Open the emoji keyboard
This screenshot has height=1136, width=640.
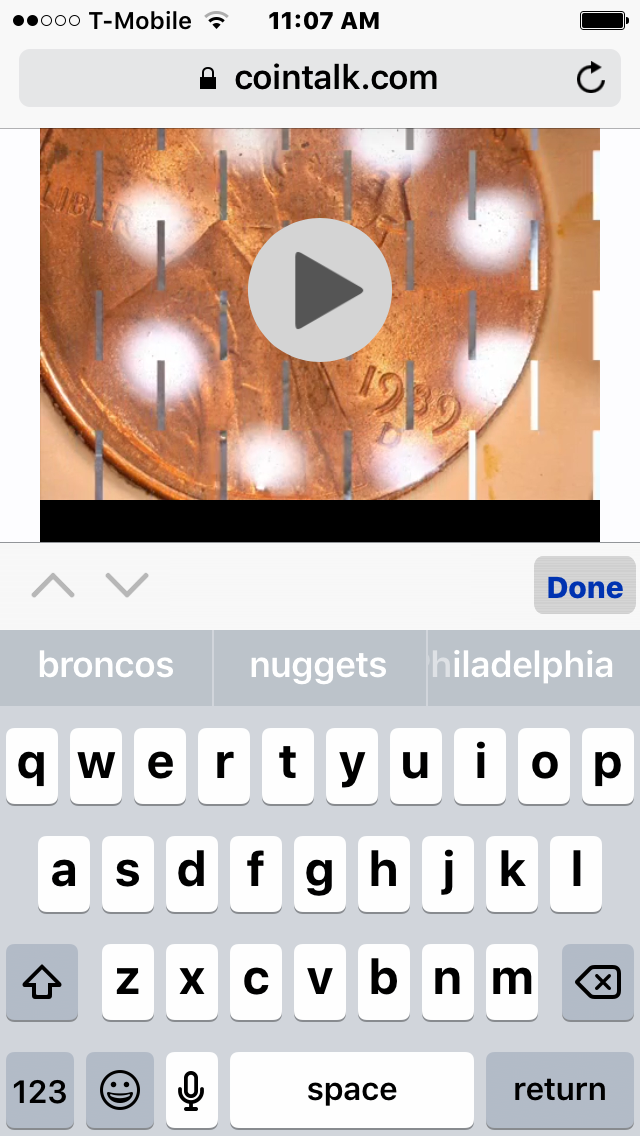coord(120,1090)
